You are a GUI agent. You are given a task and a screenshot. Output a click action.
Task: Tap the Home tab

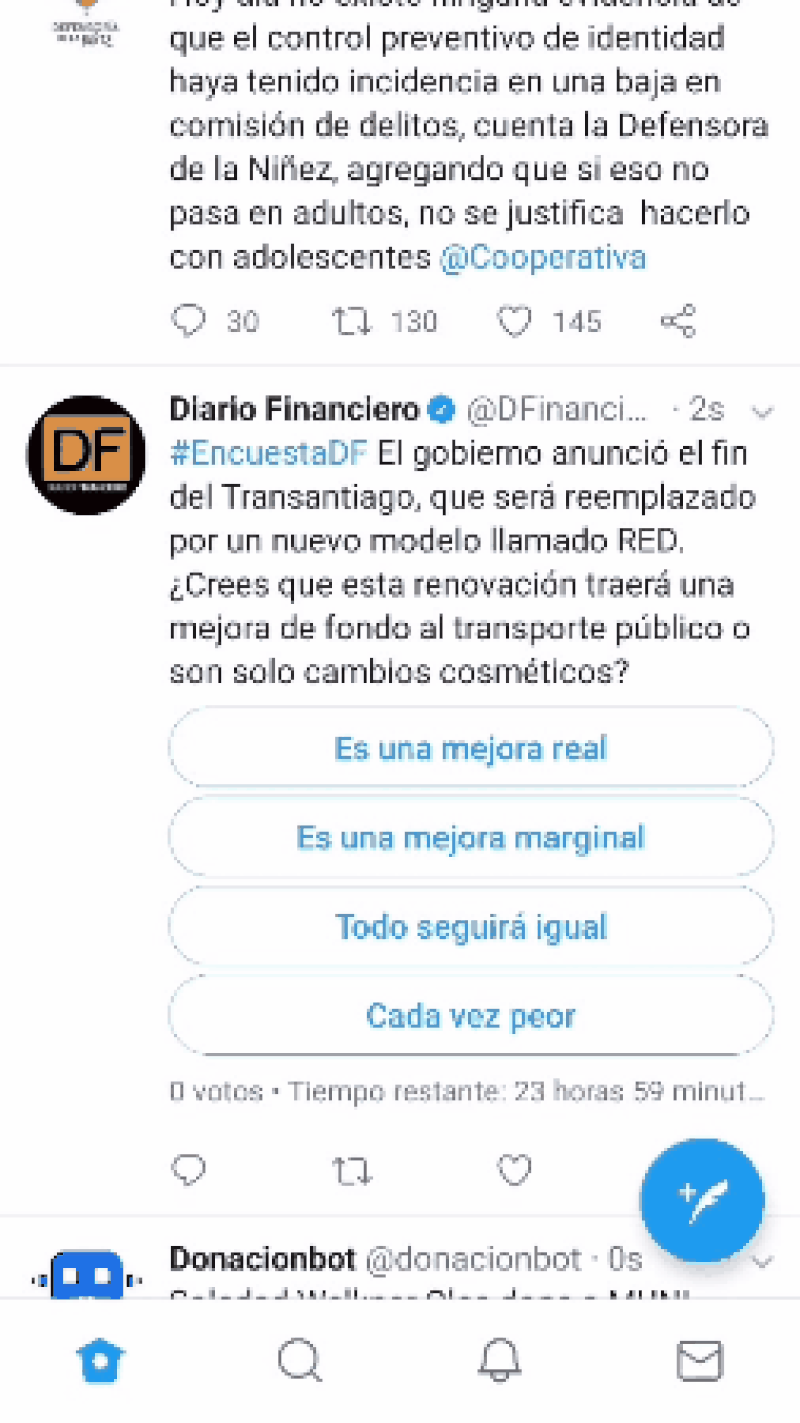pyautogui.click(x=100, y=1361)
